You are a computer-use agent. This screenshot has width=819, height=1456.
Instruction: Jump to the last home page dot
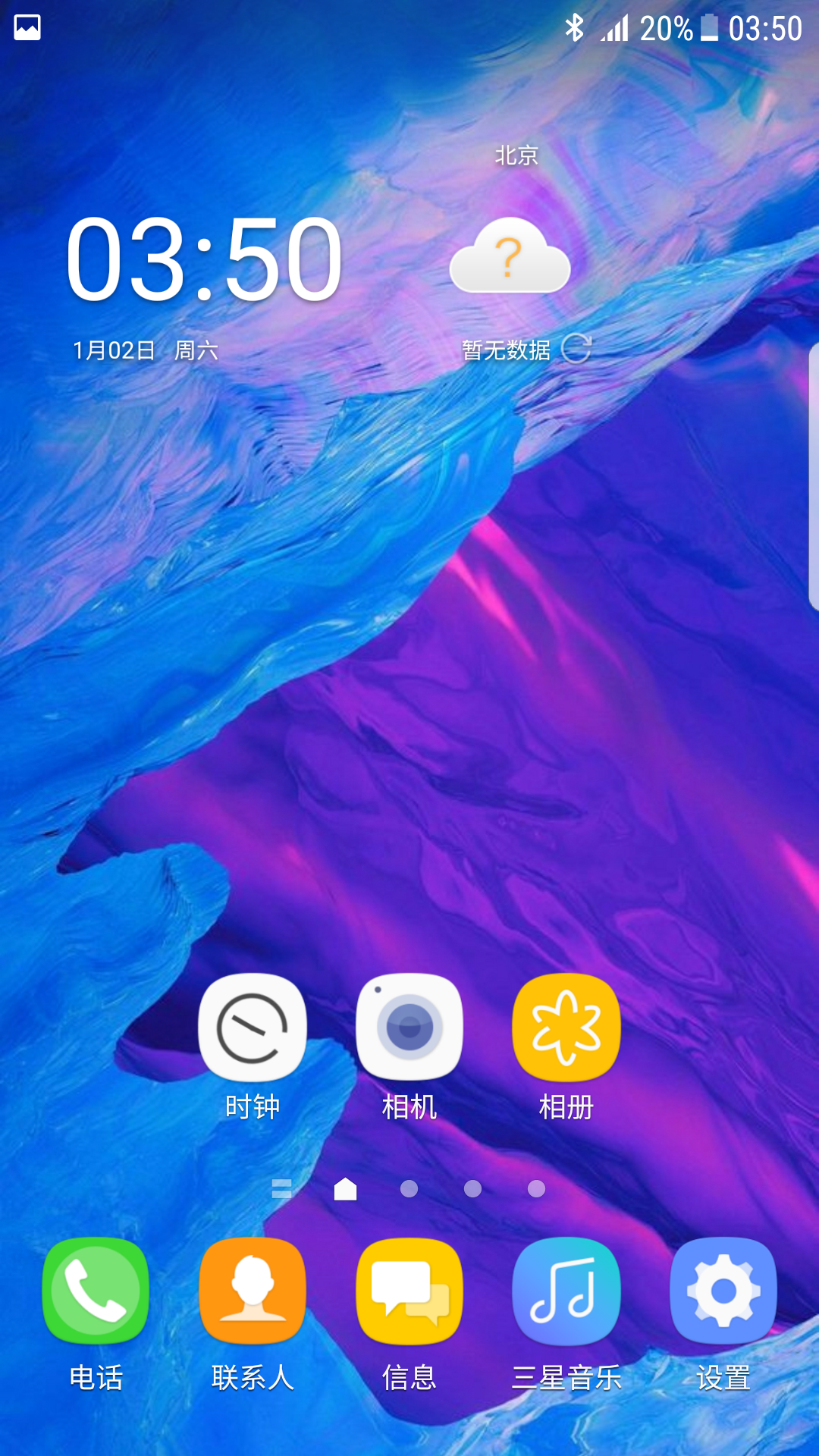[x=536, y=1189]
